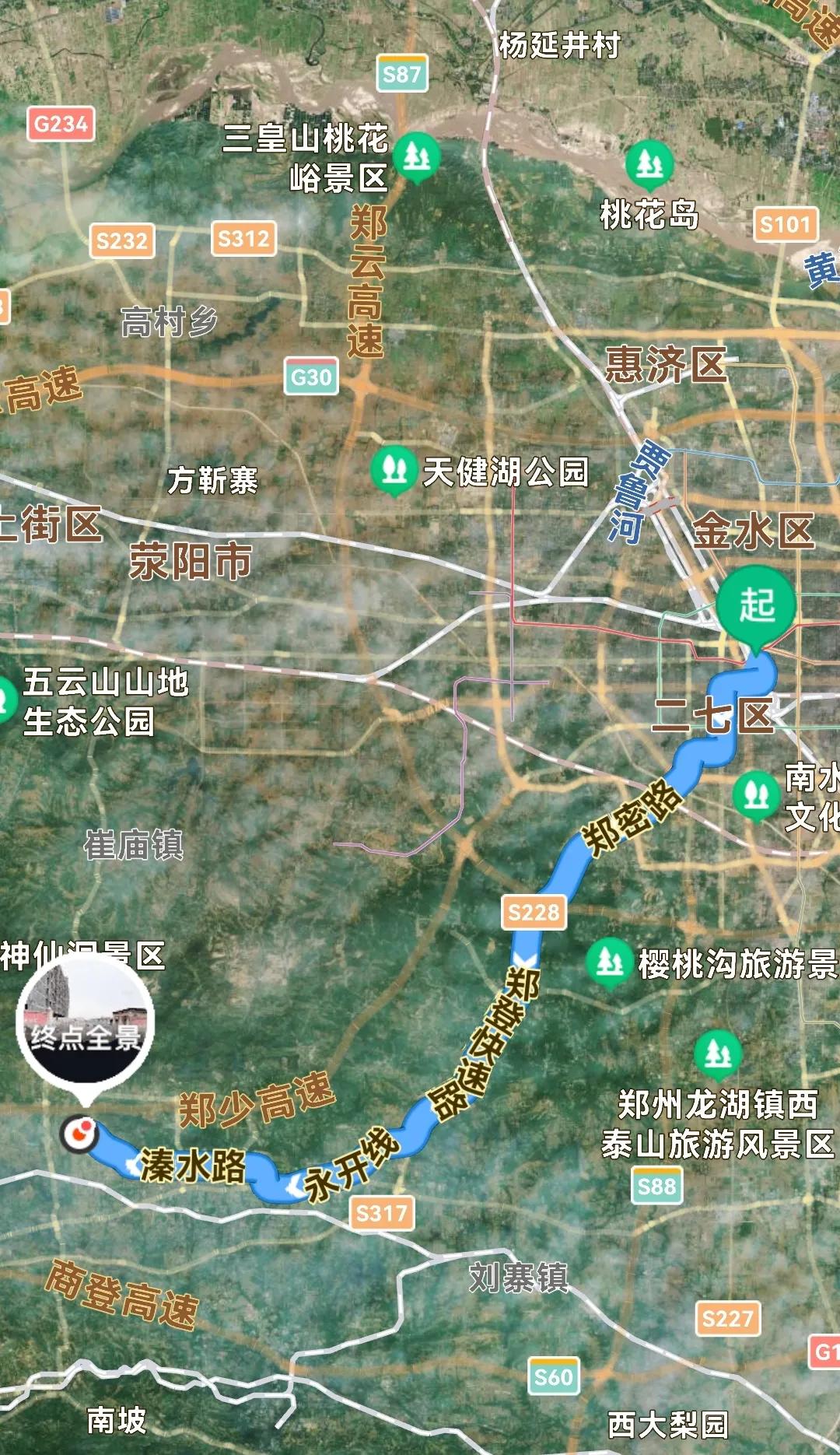Tap the S228 road label
The width and height of the screenshot is (840, 1455).
[536, 913]
